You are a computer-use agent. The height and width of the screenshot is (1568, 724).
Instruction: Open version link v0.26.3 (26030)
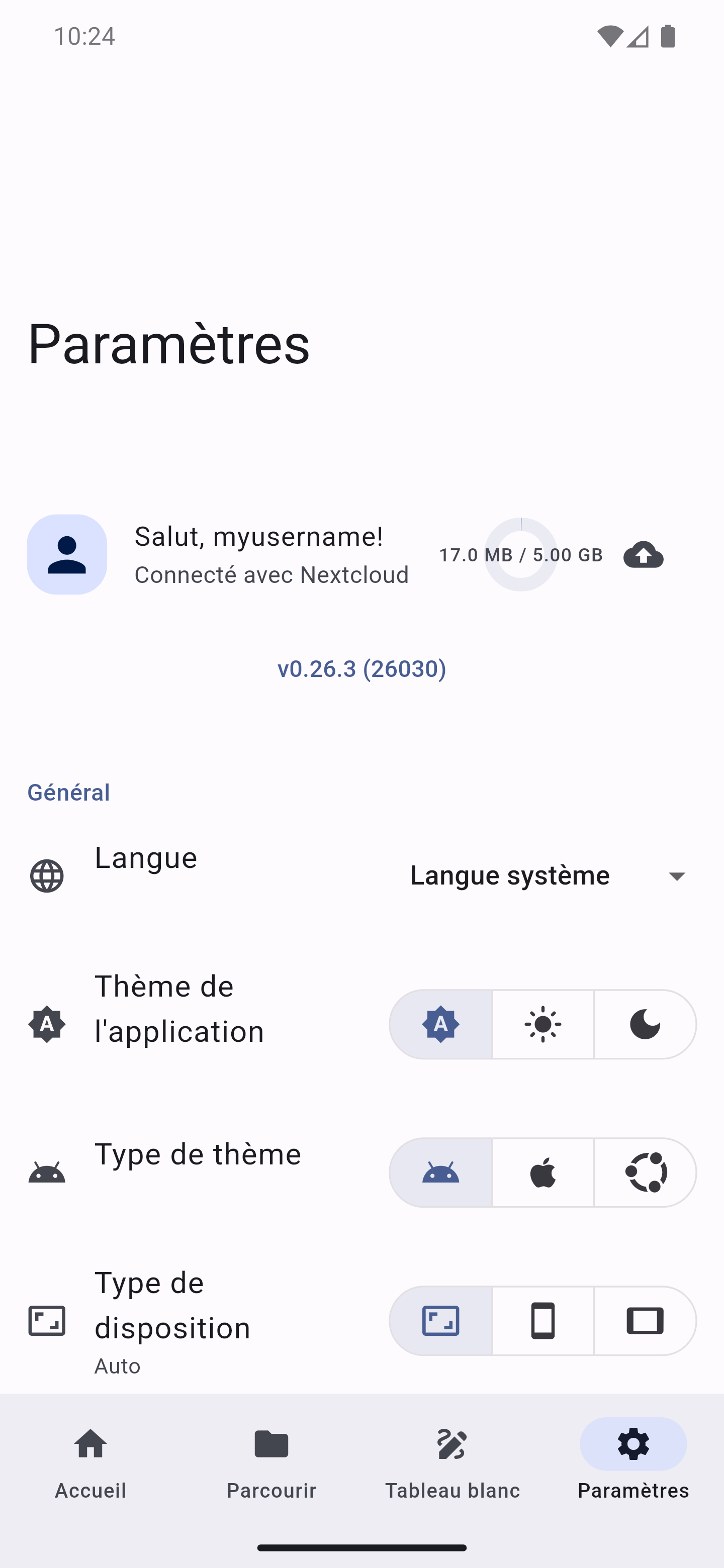361,668
